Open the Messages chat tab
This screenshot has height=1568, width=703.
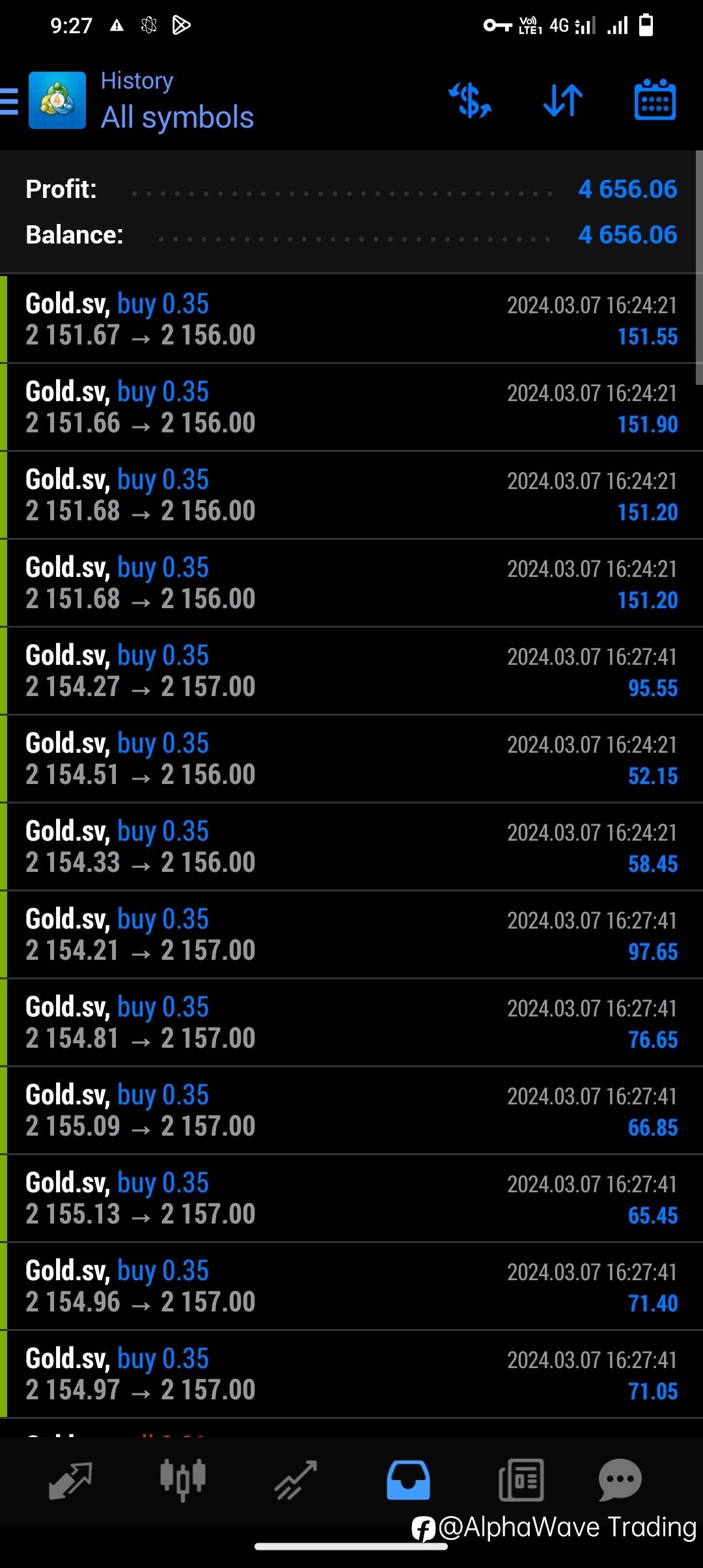(x=620, y=1479)
